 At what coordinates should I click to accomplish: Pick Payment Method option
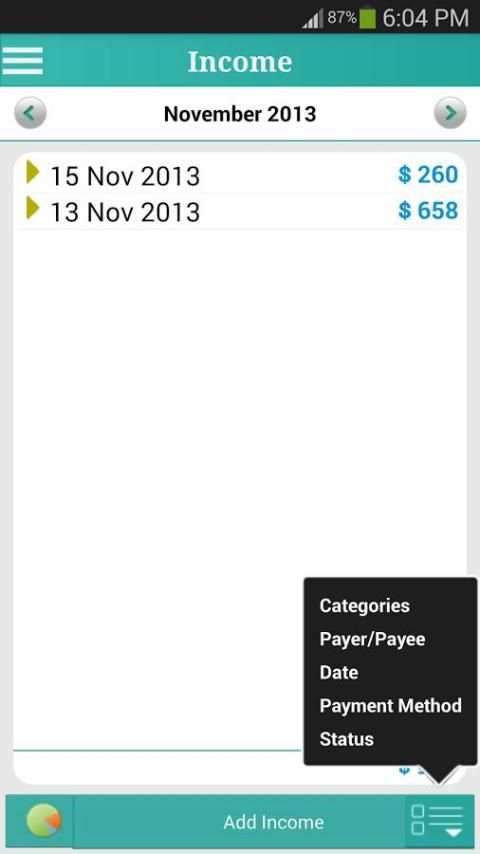pyautogui.click(x=391, y=705)
